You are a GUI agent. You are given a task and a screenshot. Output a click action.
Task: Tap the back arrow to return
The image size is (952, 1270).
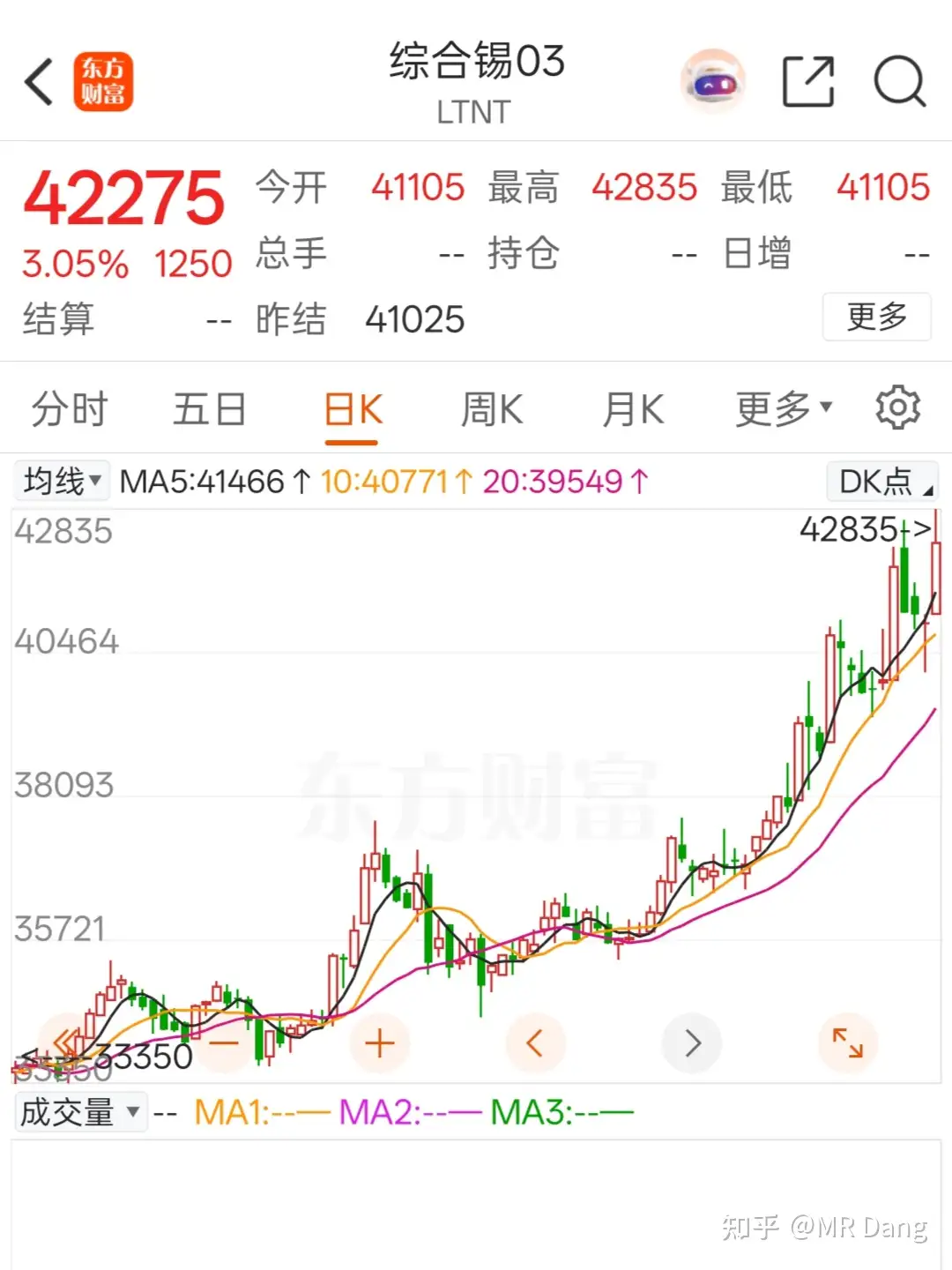[x=37, y=80]
